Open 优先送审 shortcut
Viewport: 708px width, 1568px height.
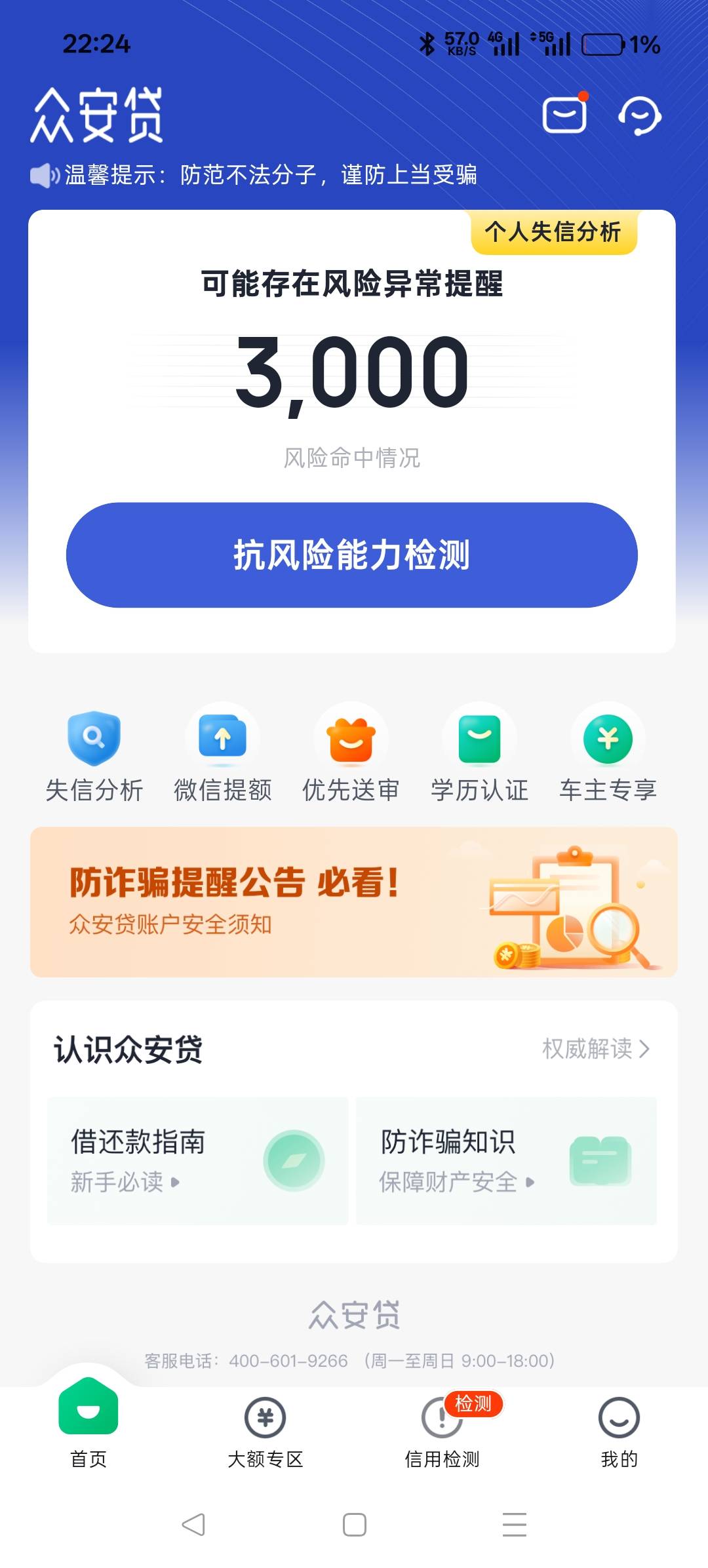click(351, 758)
